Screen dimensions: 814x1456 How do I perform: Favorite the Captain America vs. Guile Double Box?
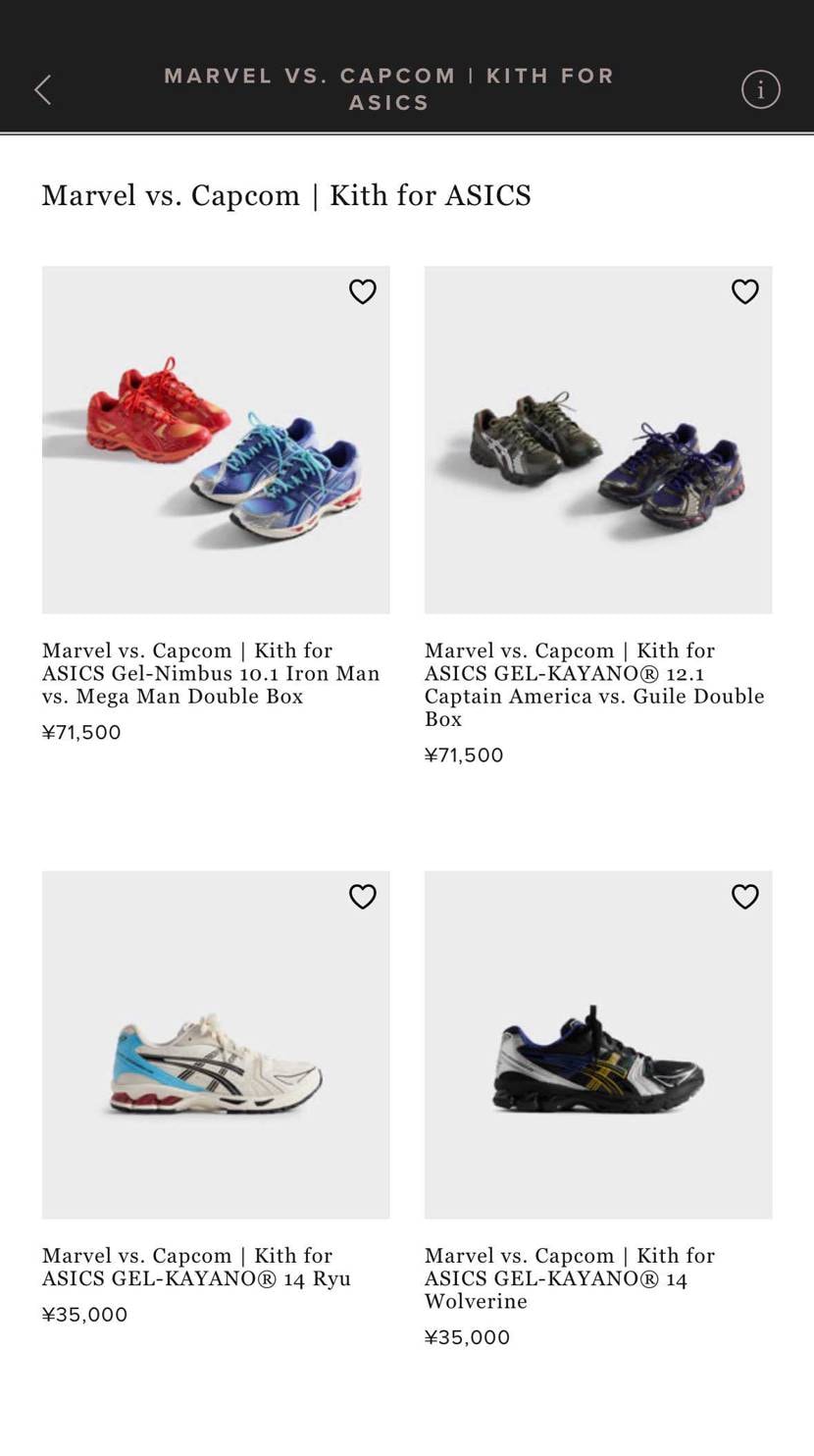[x=745, y=291]
